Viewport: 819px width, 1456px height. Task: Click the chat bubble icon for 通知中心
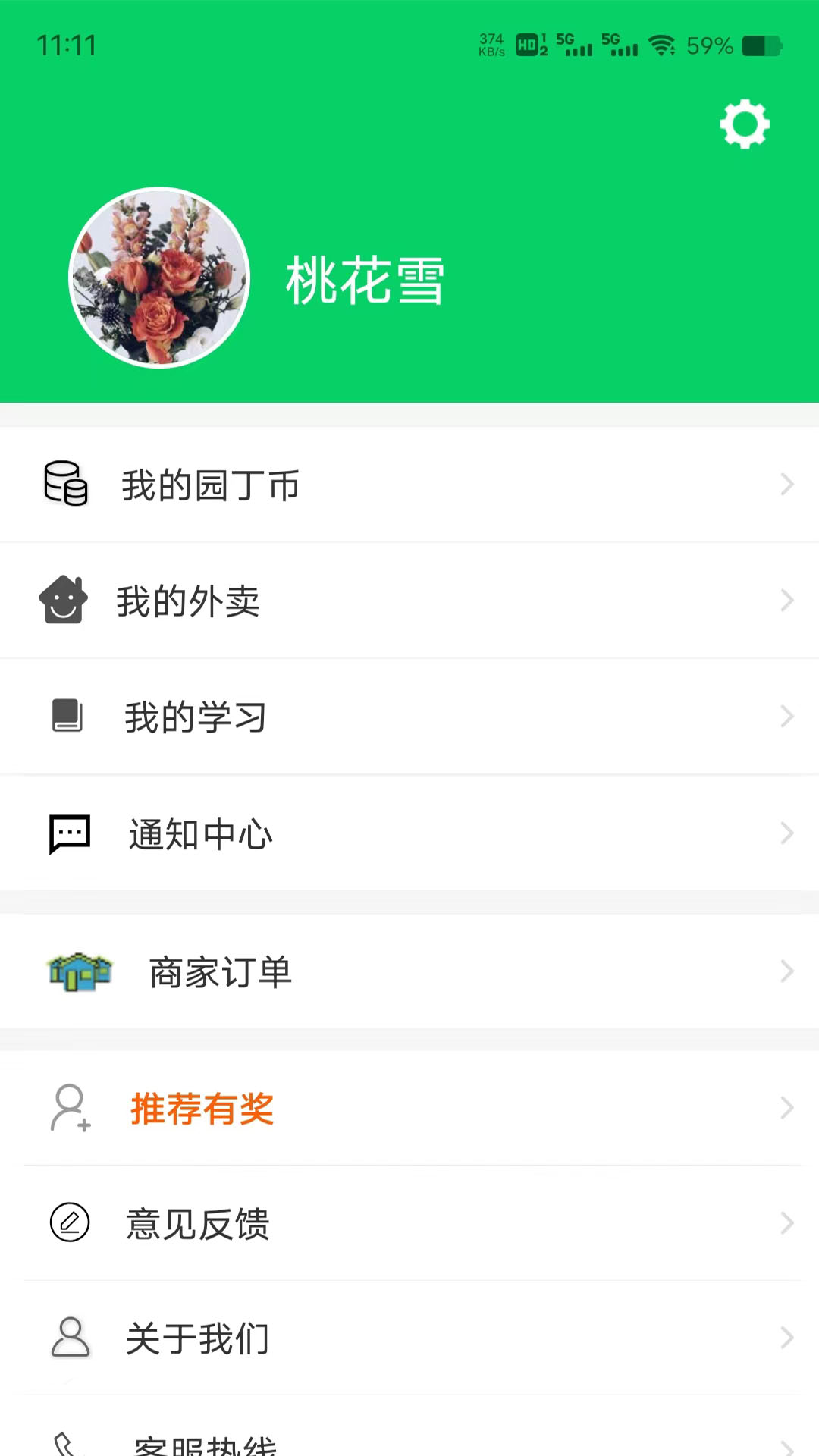tap(70, 833)
